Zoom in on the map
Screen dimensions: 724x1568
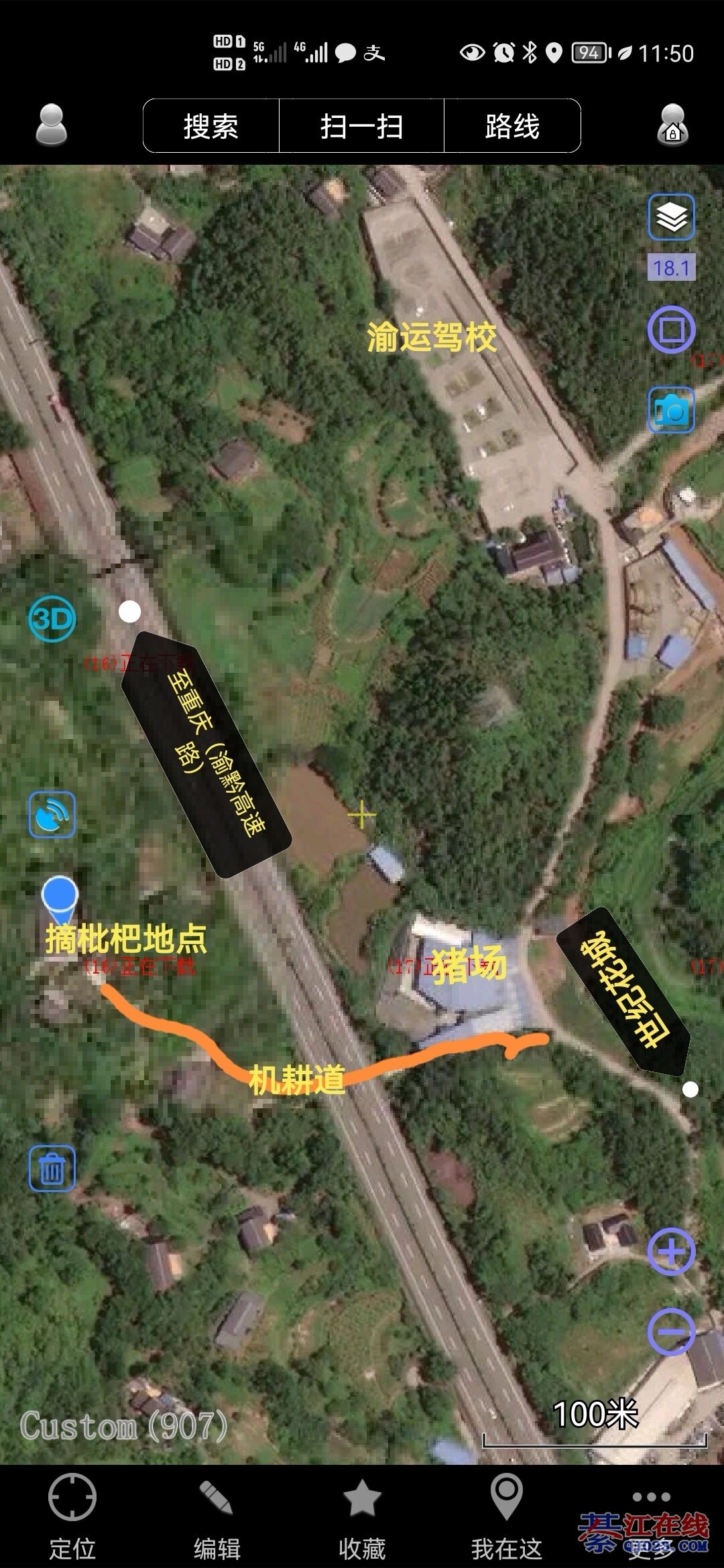click(671, 1252)
